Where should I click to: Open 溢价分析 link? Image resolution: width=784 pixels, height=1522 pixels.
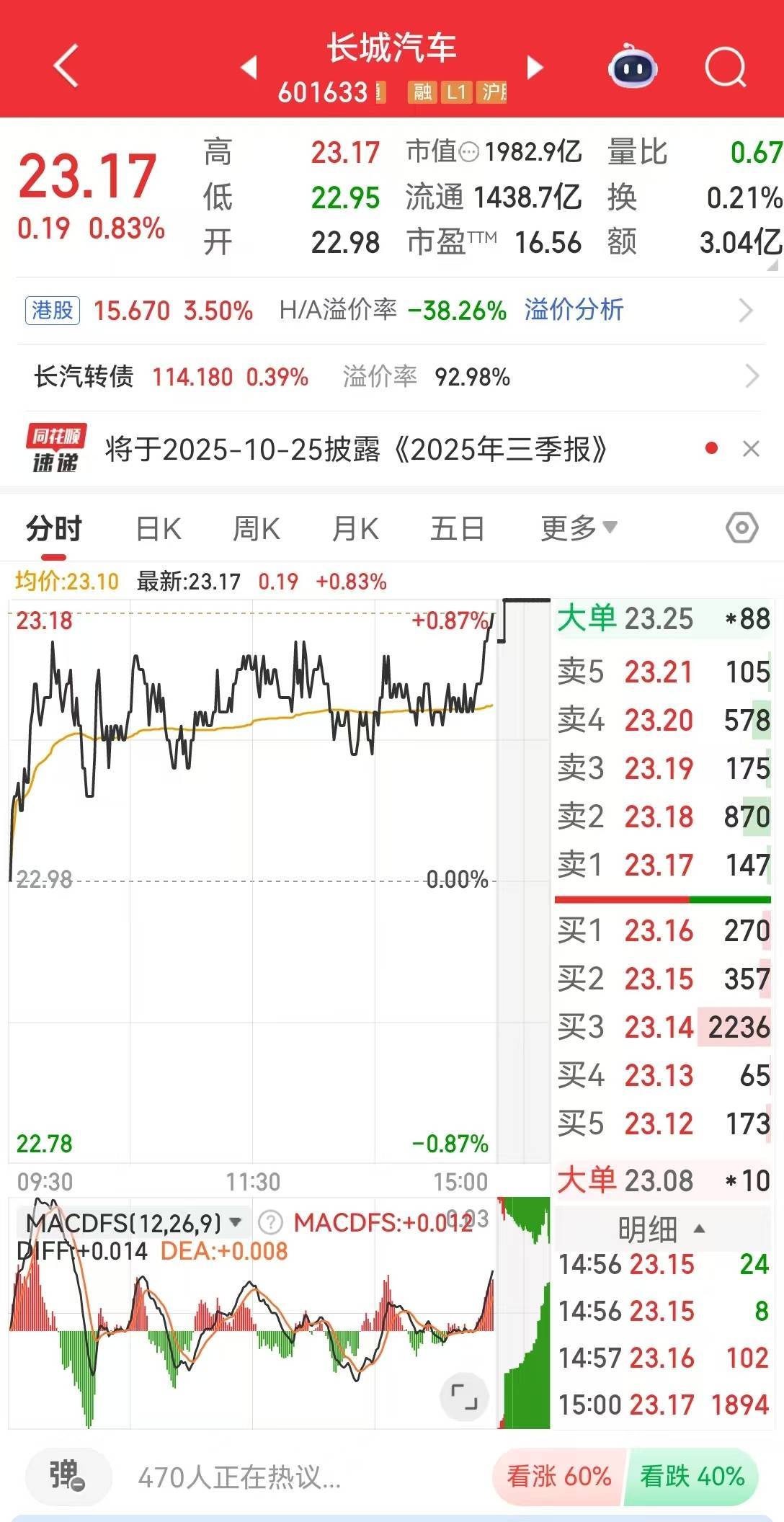click(574, 310)
